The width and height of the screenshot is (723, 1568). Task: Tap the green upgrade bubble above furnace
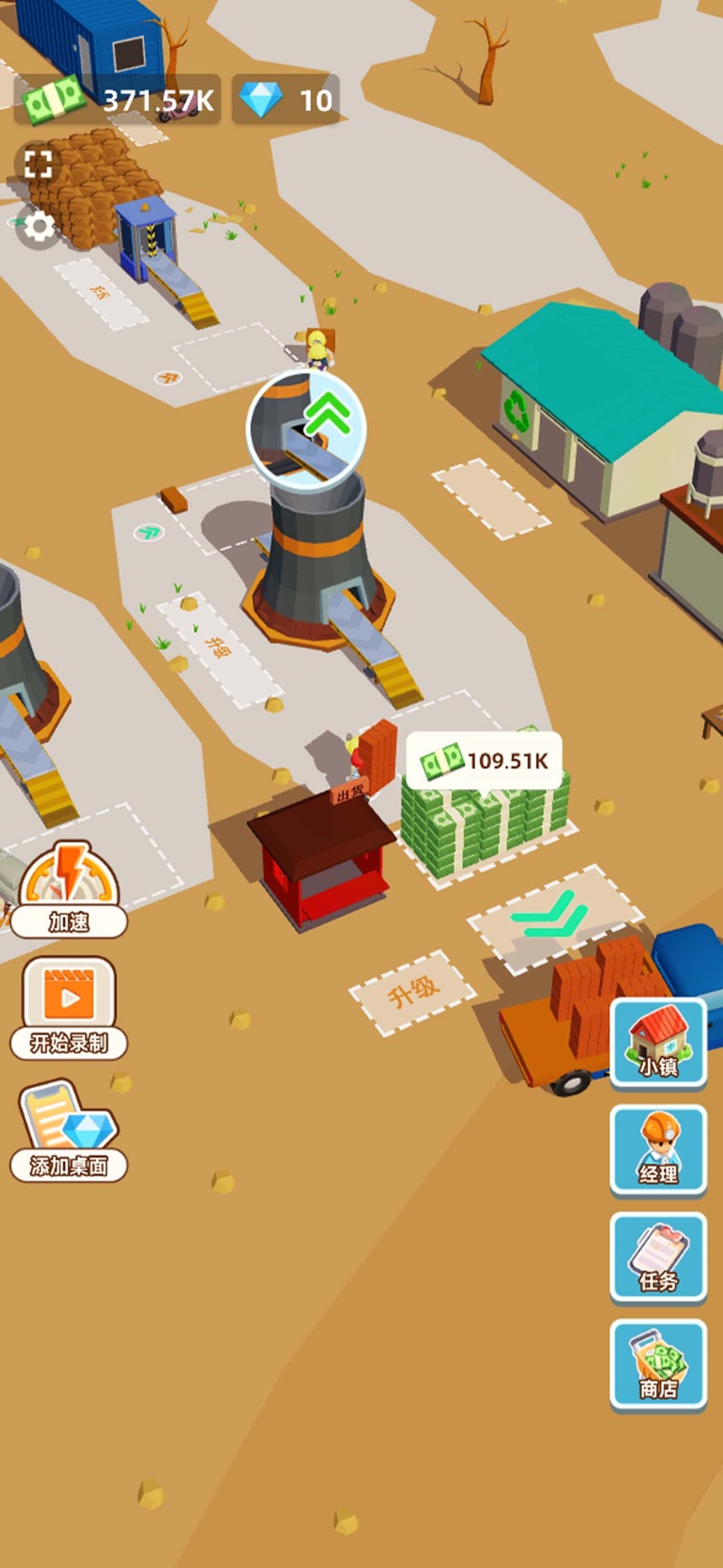(x=306, y=429)
